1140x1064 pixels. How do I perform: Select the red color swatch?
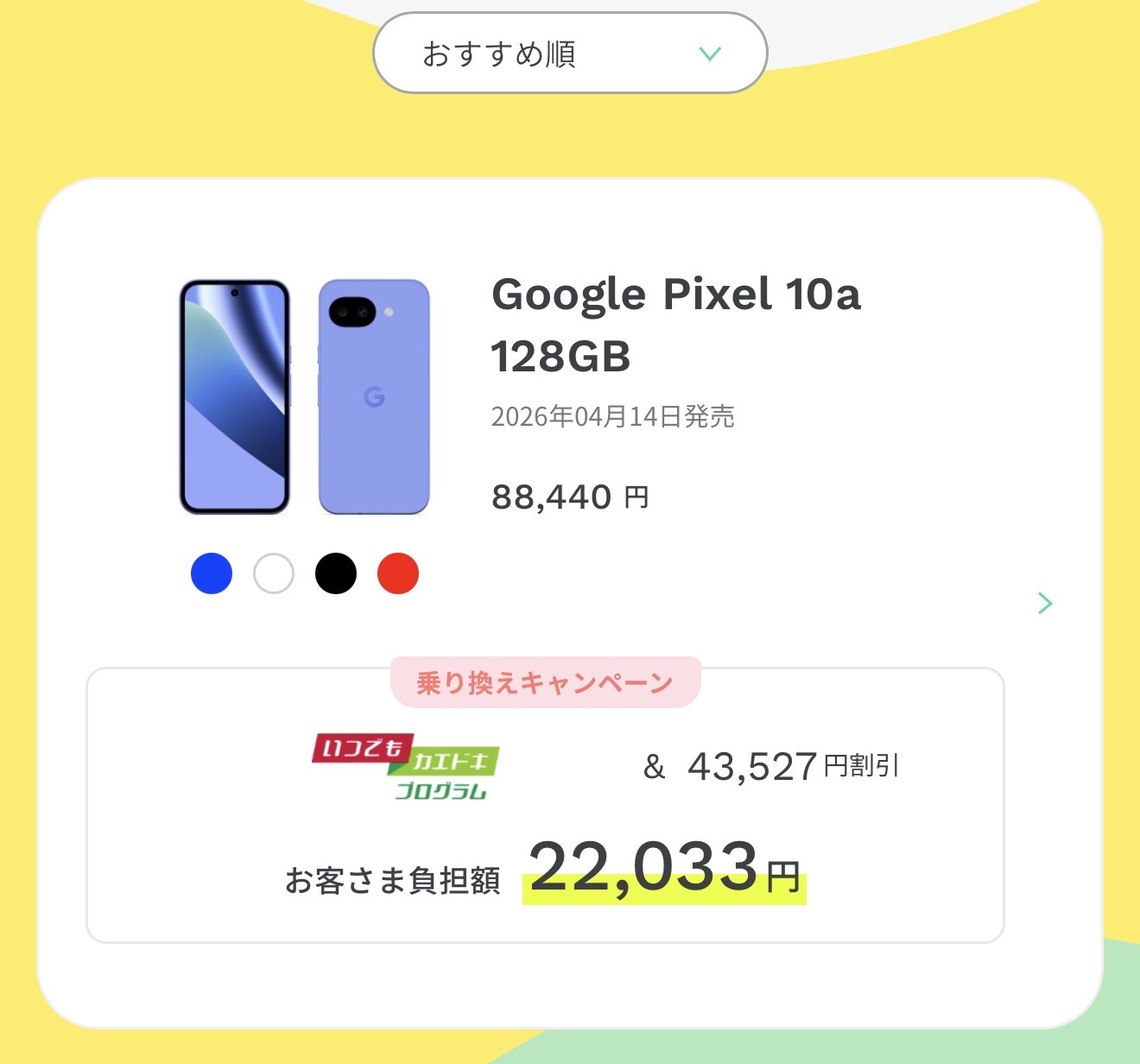(x=398, y=573)
